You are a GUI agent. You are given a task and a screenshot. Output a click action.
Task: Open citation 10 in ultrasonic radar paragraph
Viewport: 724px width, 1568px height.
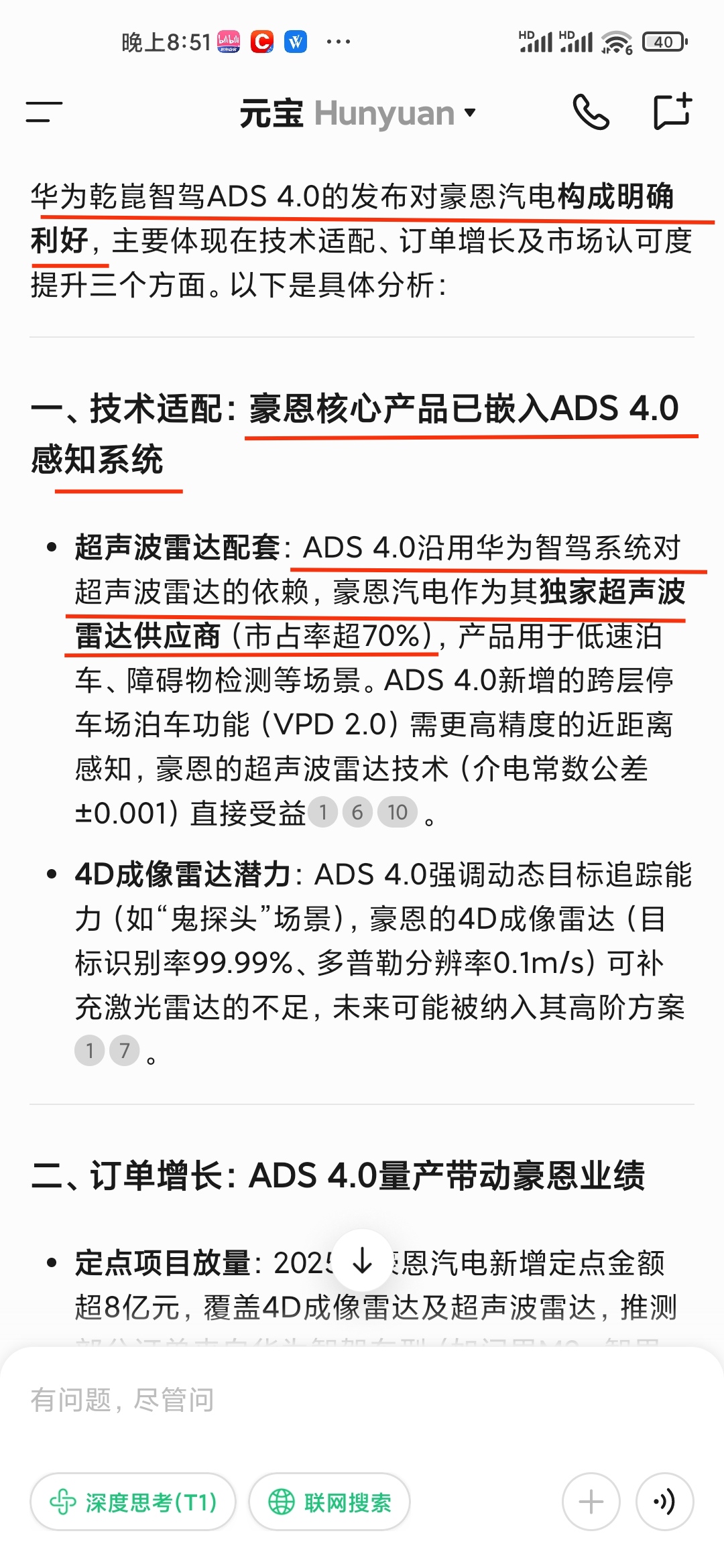tap(398, 812)
